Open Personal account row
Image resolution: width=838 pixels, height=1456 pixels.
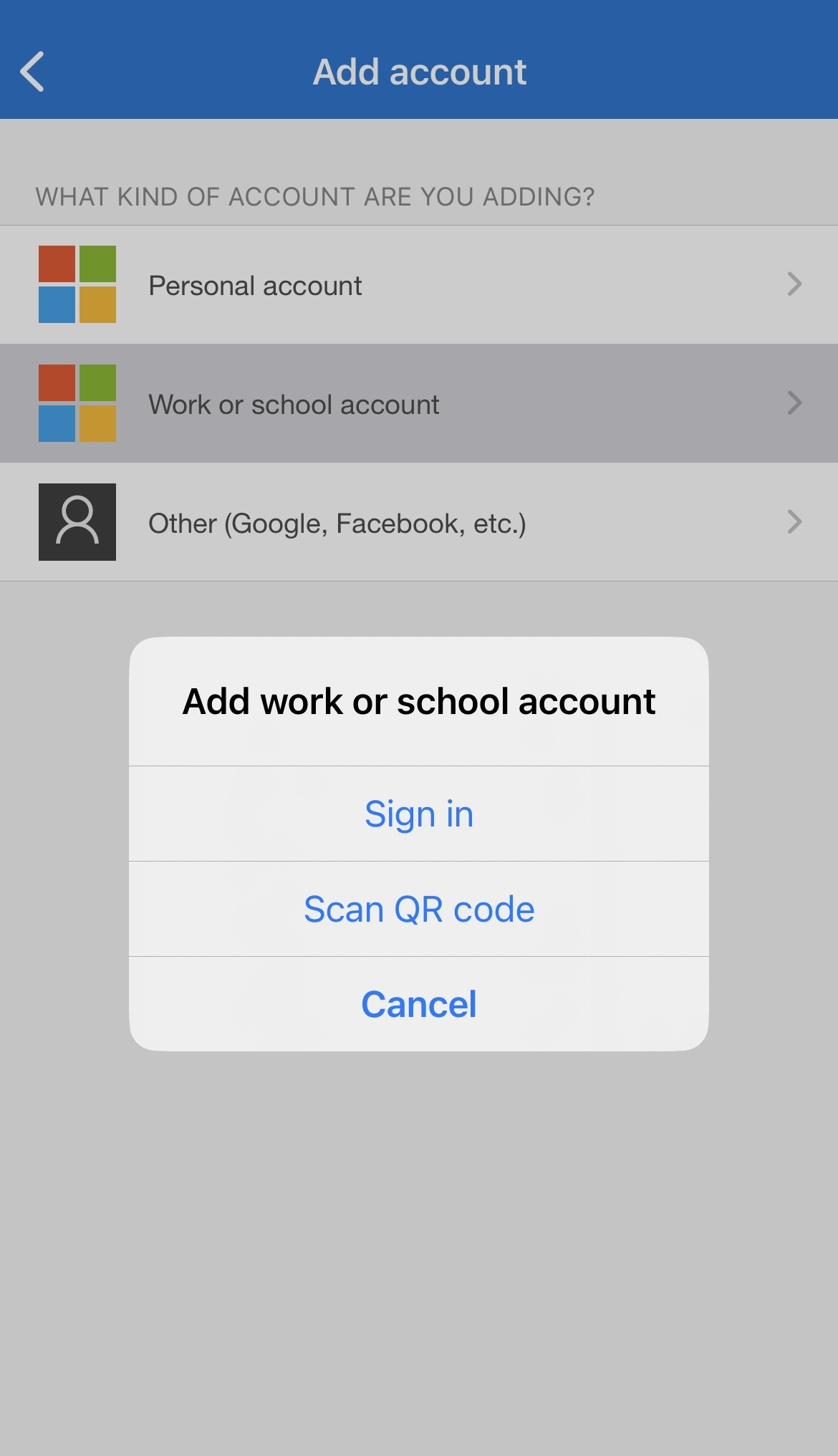tap(419, 285)
